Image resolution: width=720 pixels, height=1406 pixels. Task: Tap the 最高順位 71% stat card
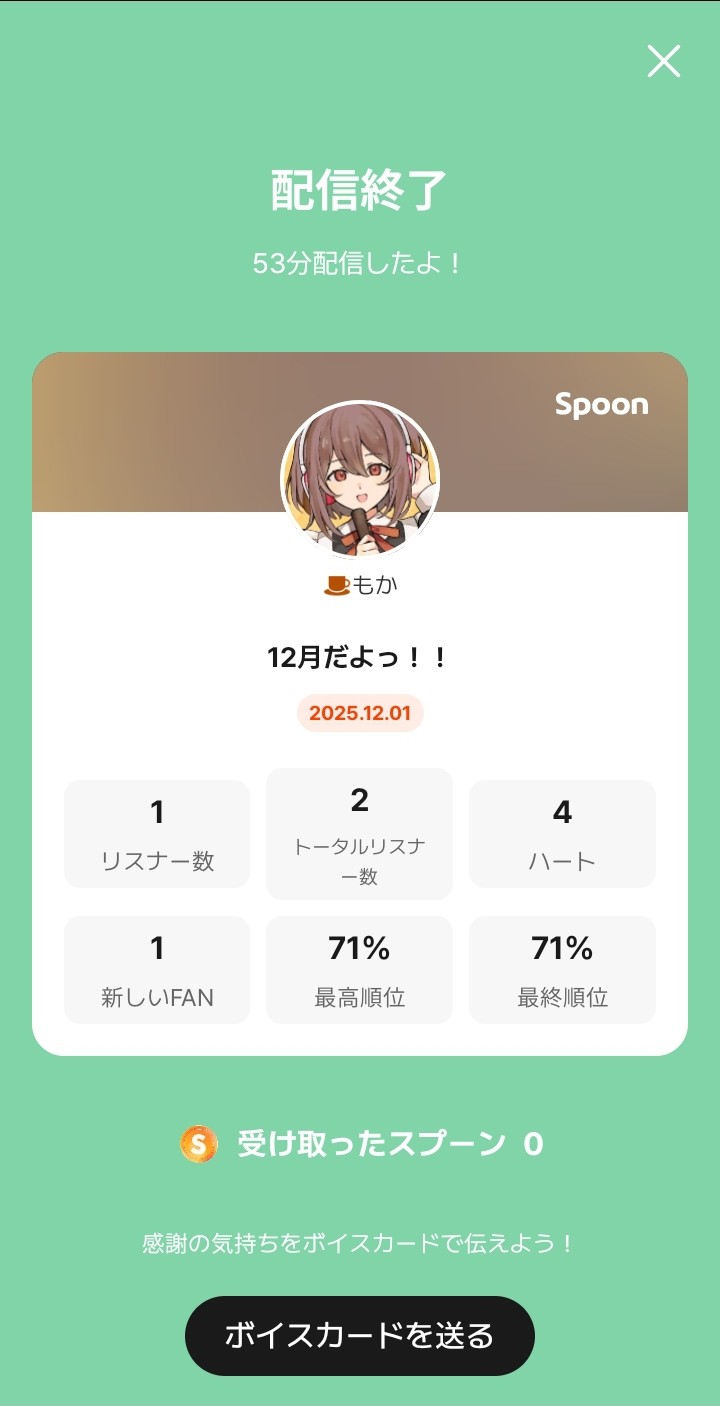coord(359,969)
